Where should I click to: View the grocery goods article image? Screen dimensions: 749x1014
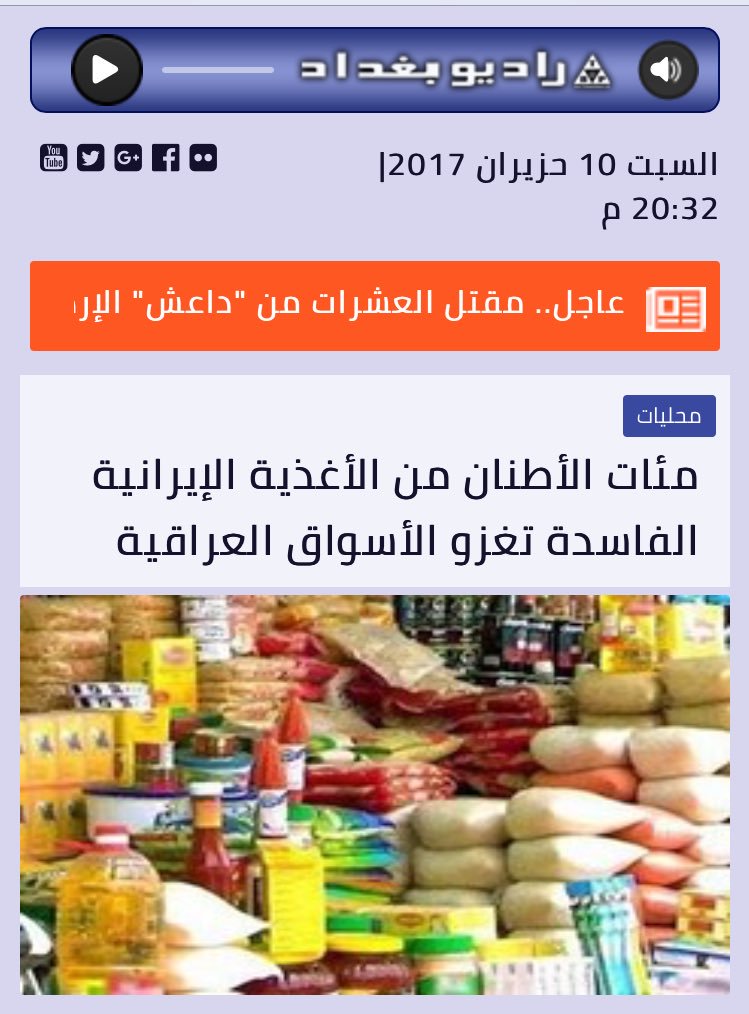[x=375, y=794]
